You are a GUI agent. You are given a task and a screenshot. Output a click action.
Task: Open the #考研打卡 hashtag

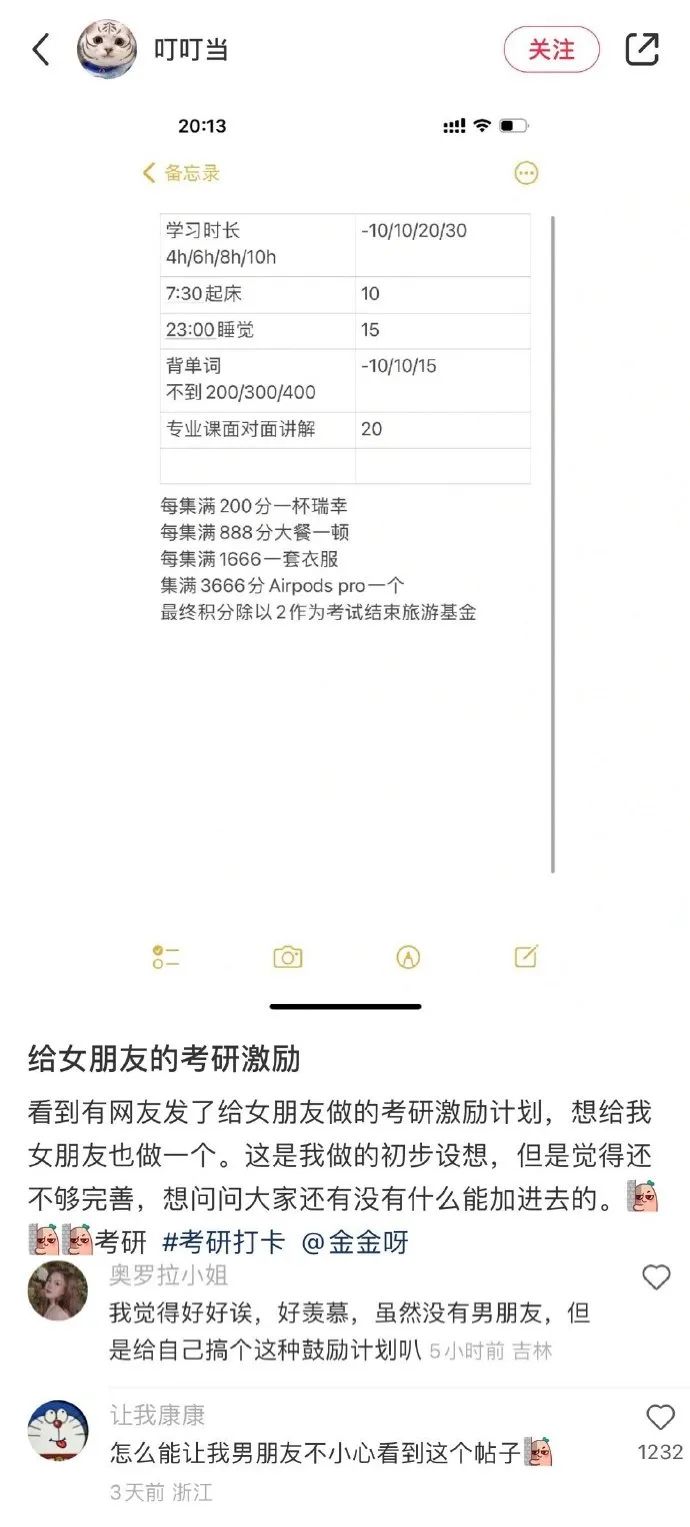[223, 1242]
